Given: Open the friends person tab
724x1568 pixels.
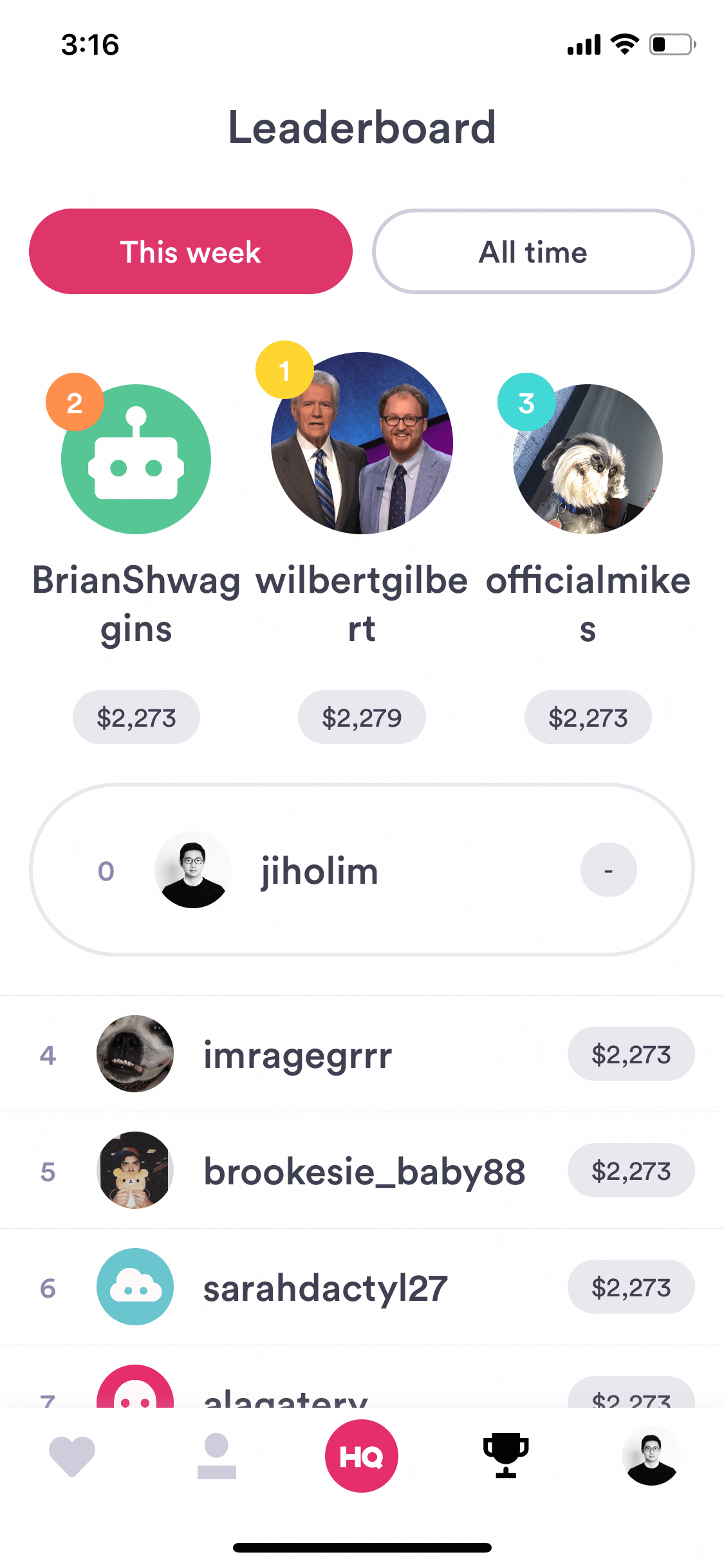Looking at the screenshot, I should (217, 1456).
